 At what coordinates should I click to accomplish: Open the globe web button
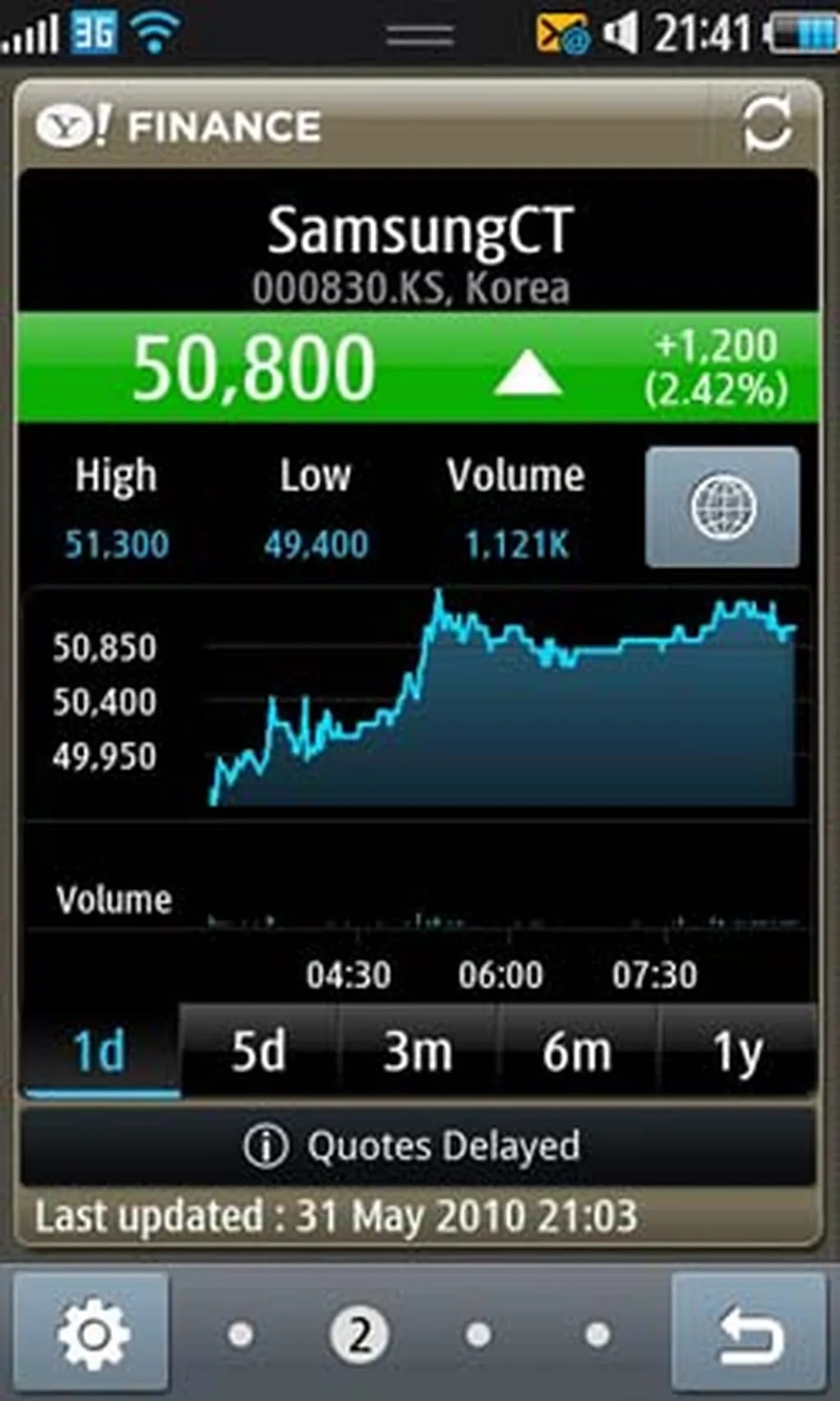pos(722,507)
